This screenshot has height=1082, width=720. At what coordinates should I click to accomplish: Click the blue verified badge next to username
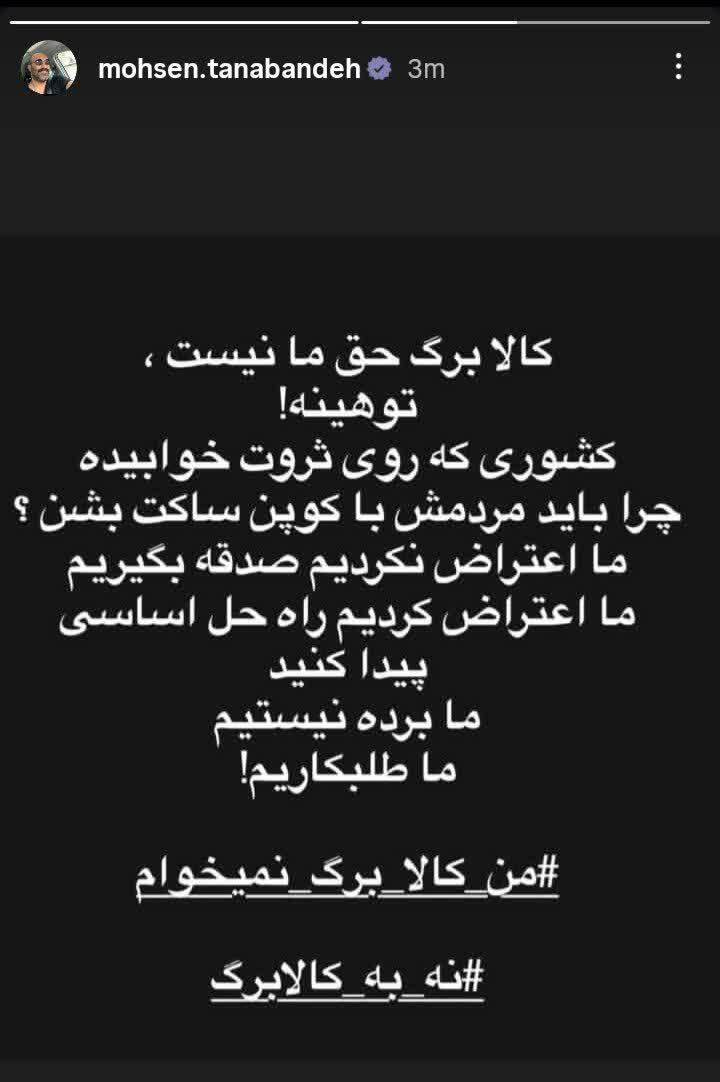point(378,65)
